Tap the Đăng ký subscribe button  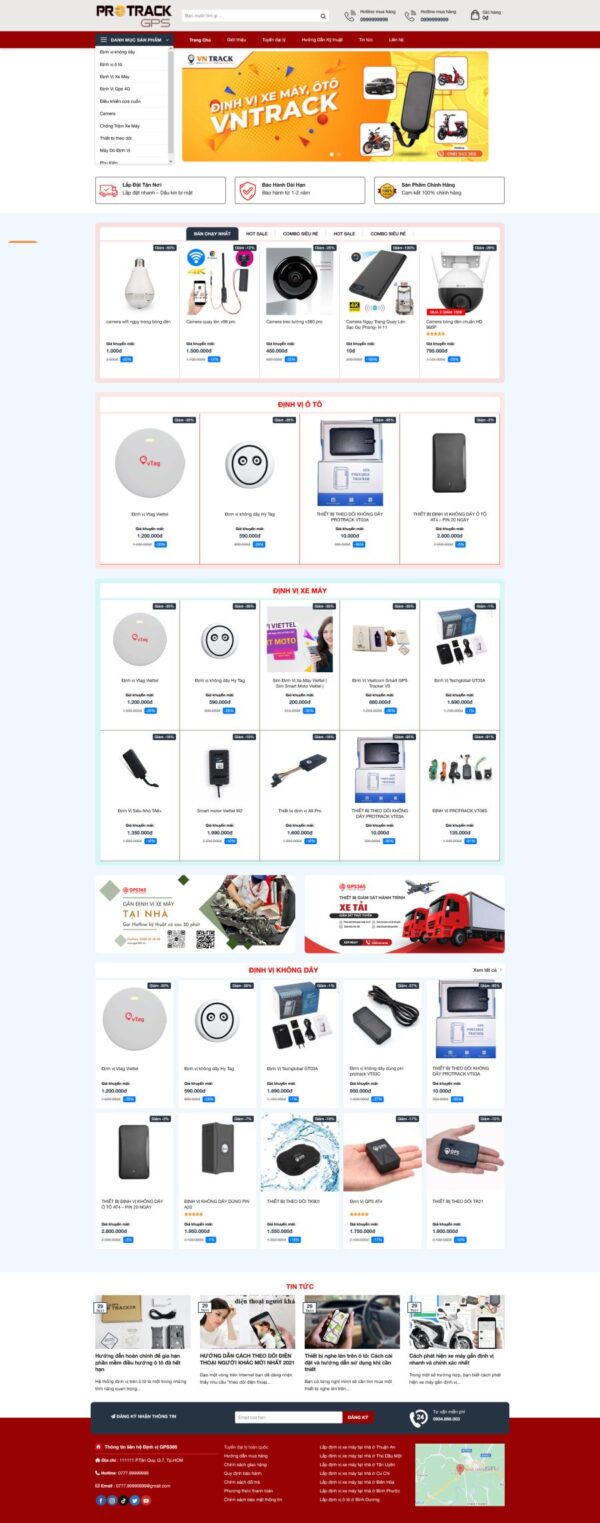pyautogui.click(x=358, y=1417)
